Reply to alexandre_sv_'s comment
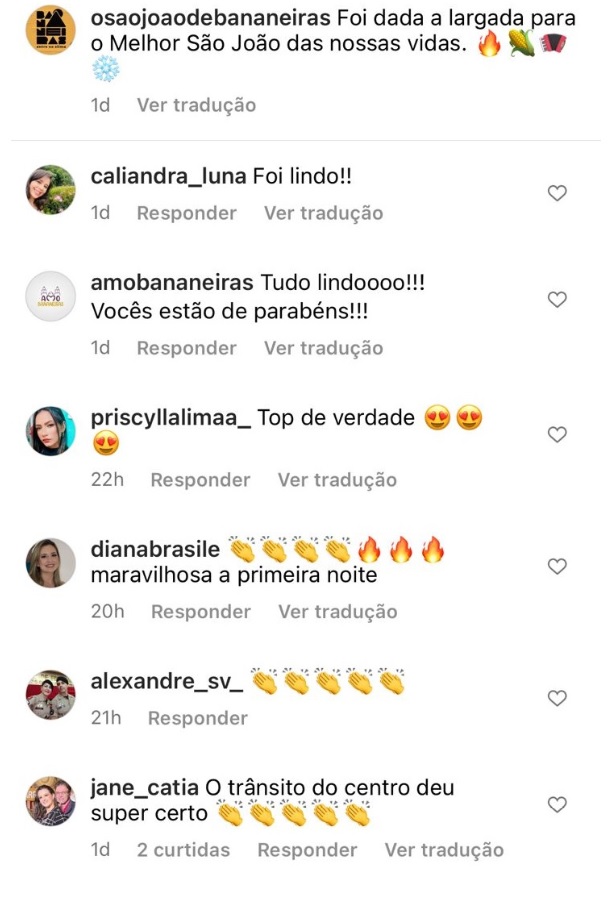The height and width of the screenshot is (899, 616). point(197,718)
